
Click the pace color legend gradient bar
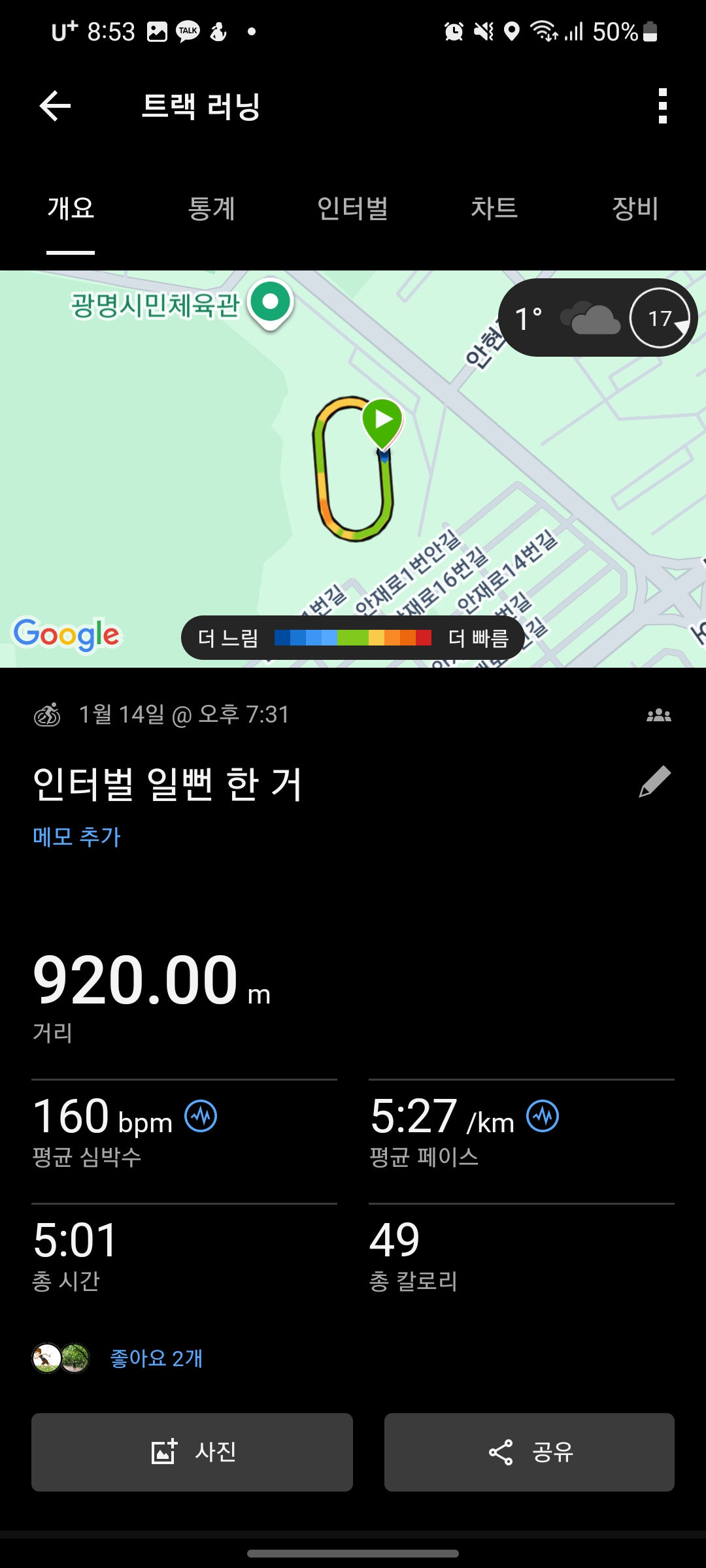[x=353, y=638]
